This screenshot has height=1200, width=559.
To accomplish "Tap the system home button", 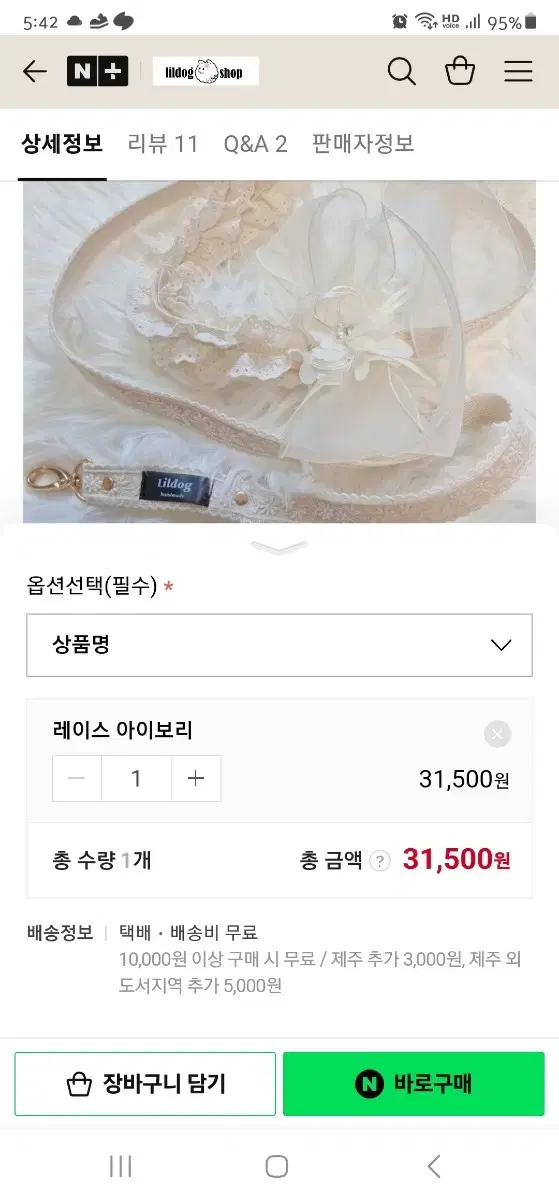I will (277, 1166).
